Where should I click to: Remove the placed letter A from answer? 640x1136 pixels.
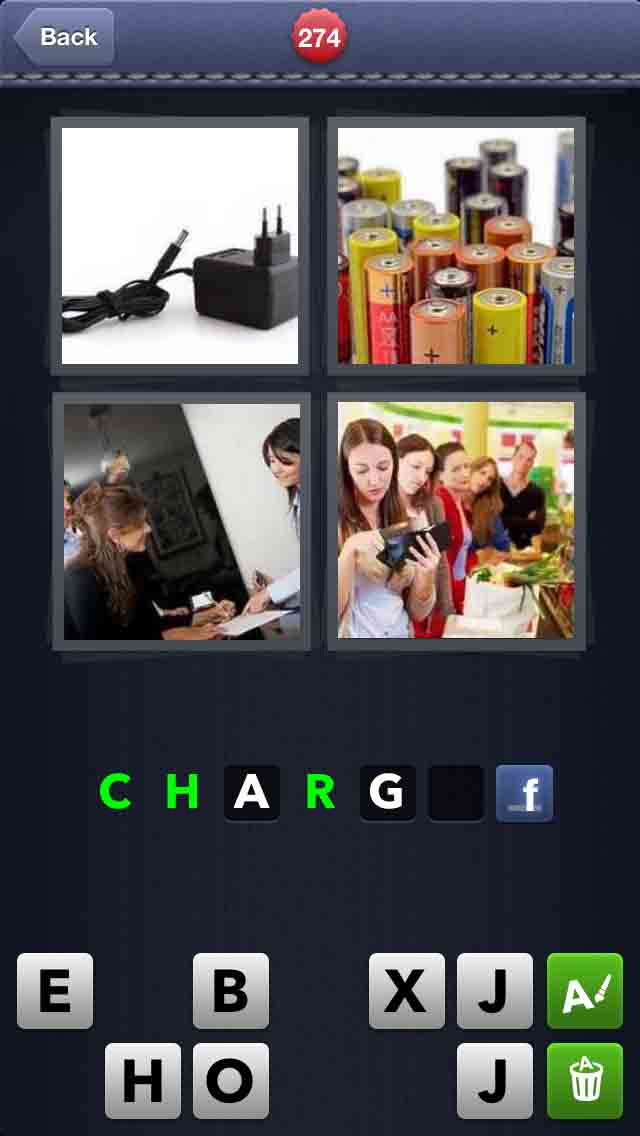click(252, 793)
